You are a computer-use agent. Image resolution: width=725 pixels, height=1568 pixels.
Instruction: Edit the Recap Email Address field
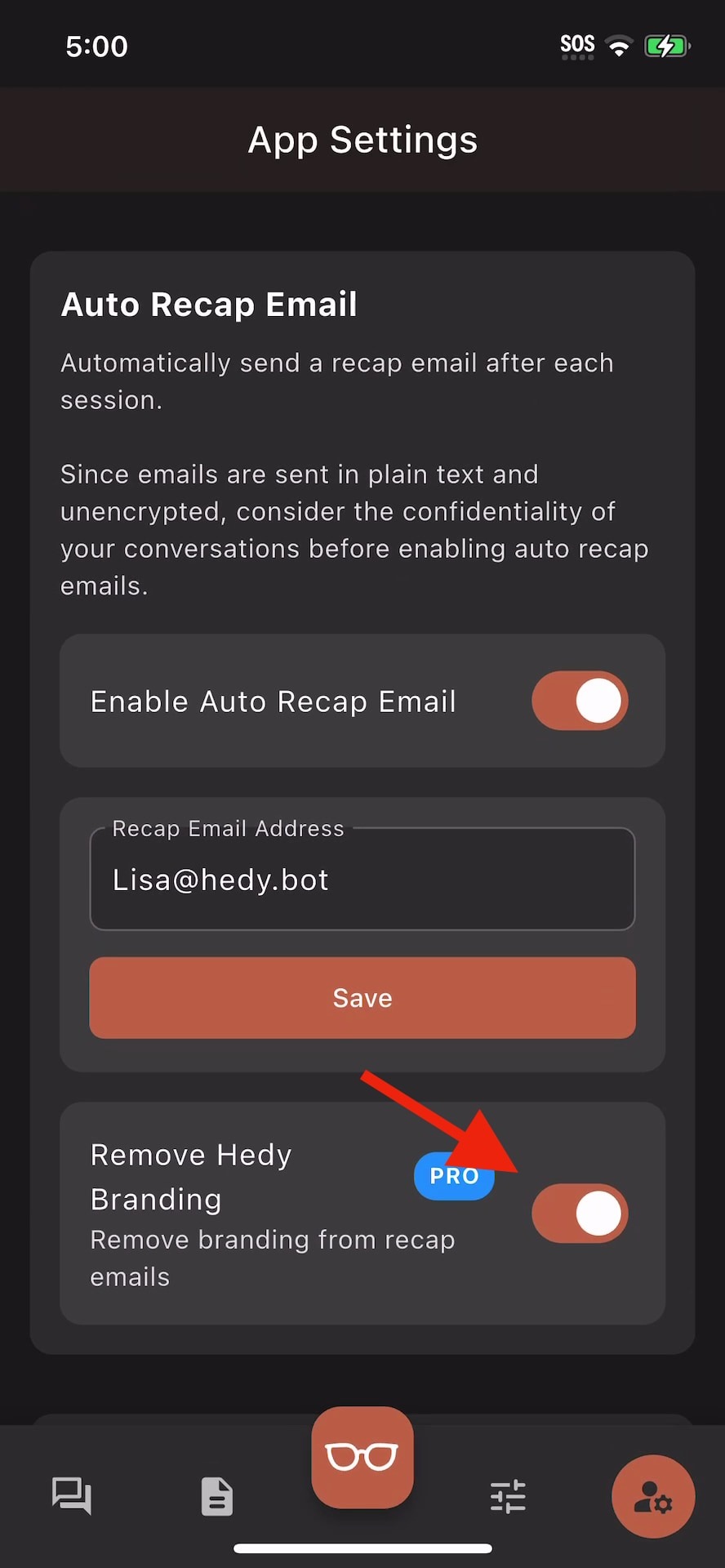362,880
